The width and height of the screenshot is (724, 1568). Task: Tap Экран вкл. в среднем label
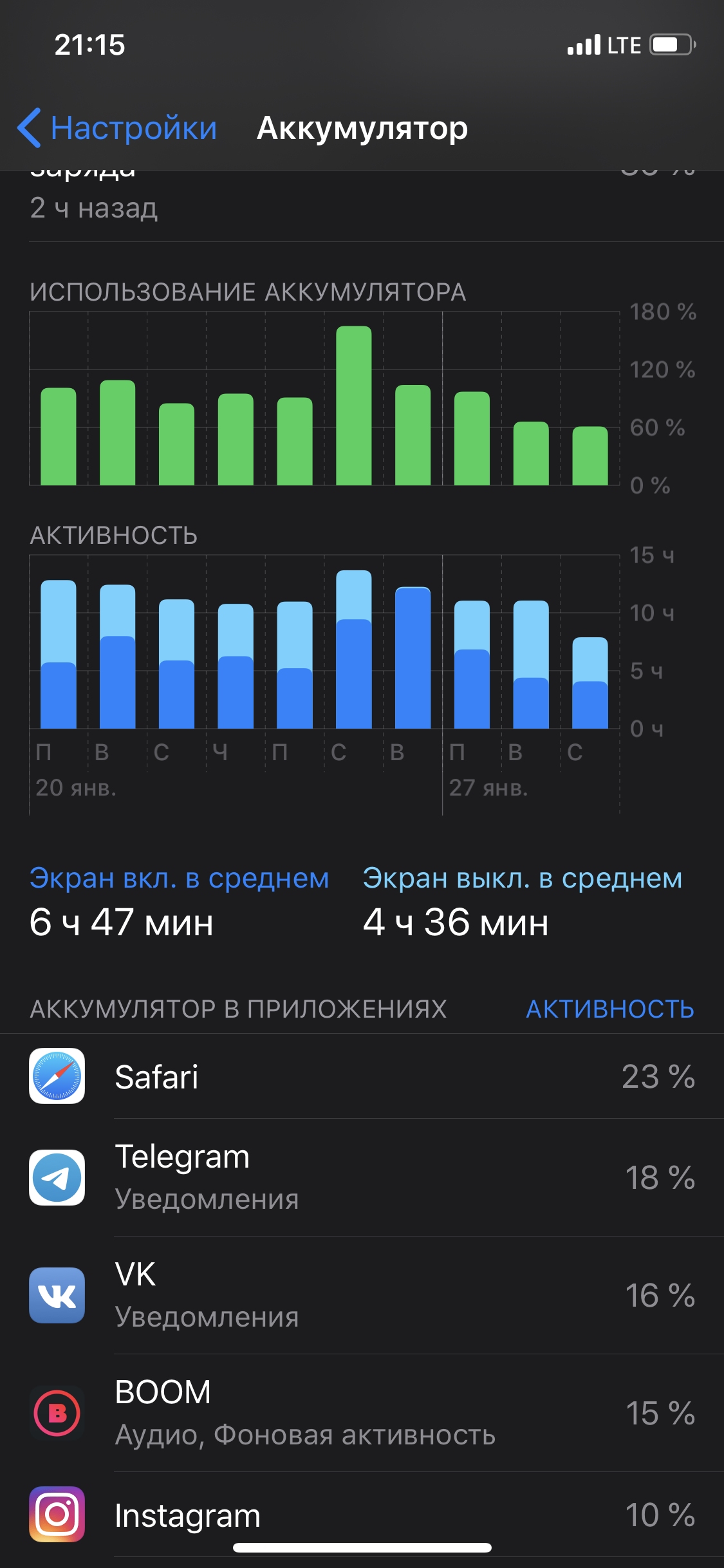click(x=178, y=876)
